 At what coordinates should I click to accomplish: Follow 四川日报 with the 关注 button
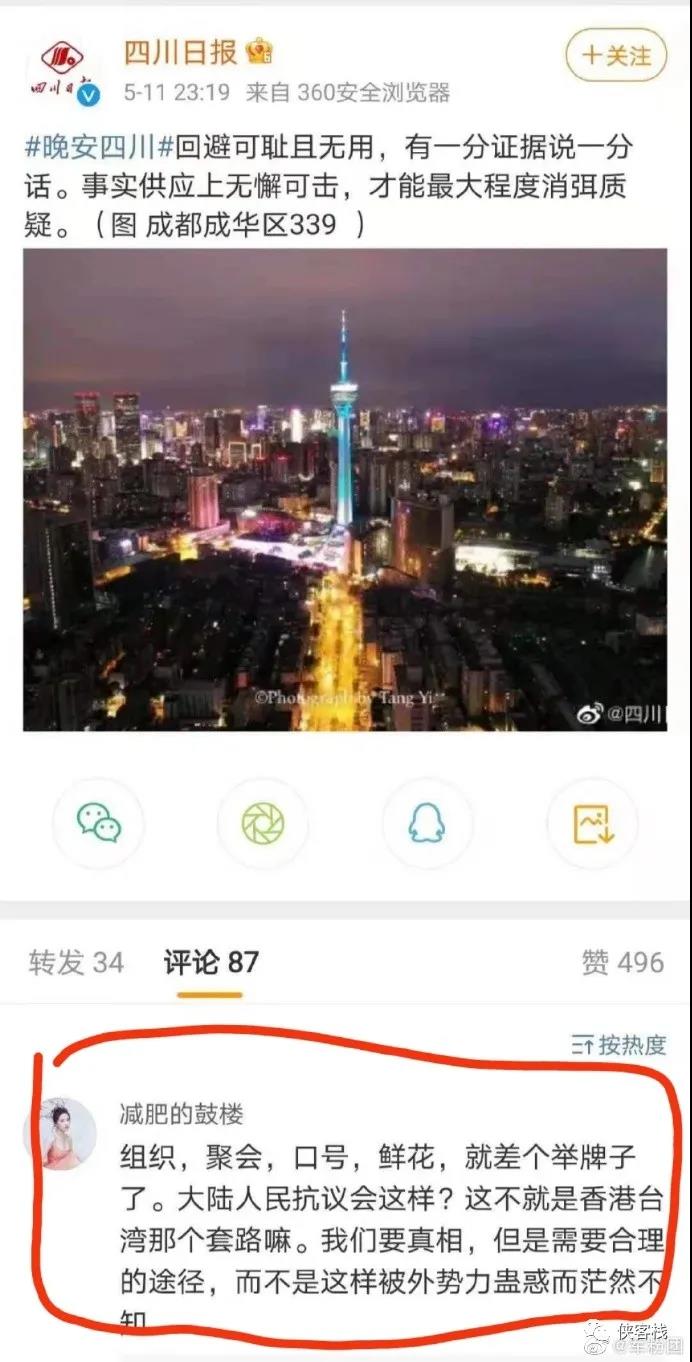(x=615, y=54)
